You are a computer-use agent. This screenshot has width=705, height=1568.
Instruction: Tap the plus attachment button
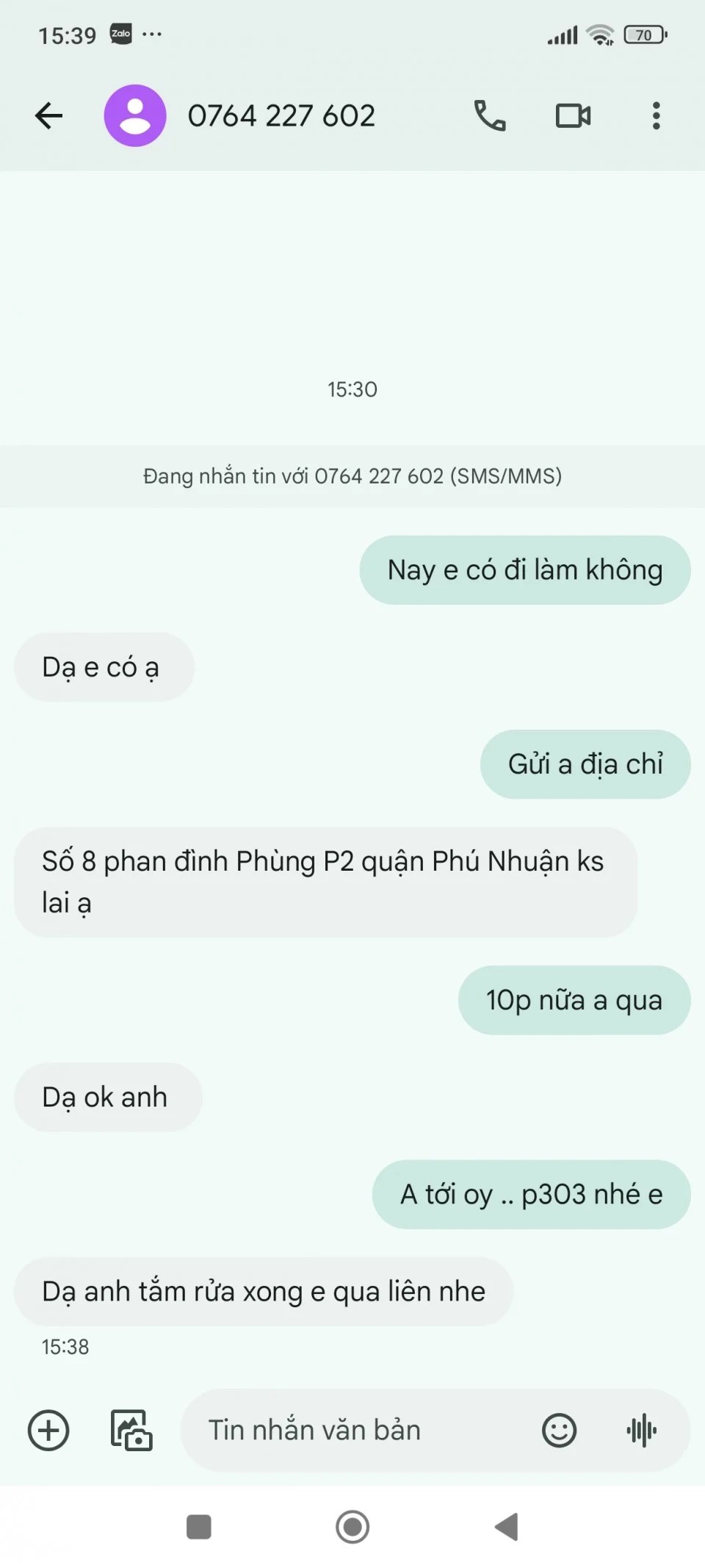(48, 1430)
